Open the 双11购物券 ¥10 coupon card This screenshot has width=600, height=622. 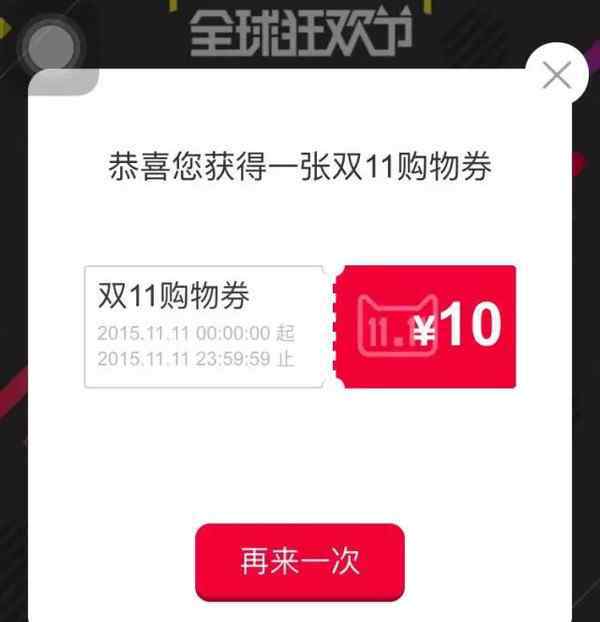(300, 327)
